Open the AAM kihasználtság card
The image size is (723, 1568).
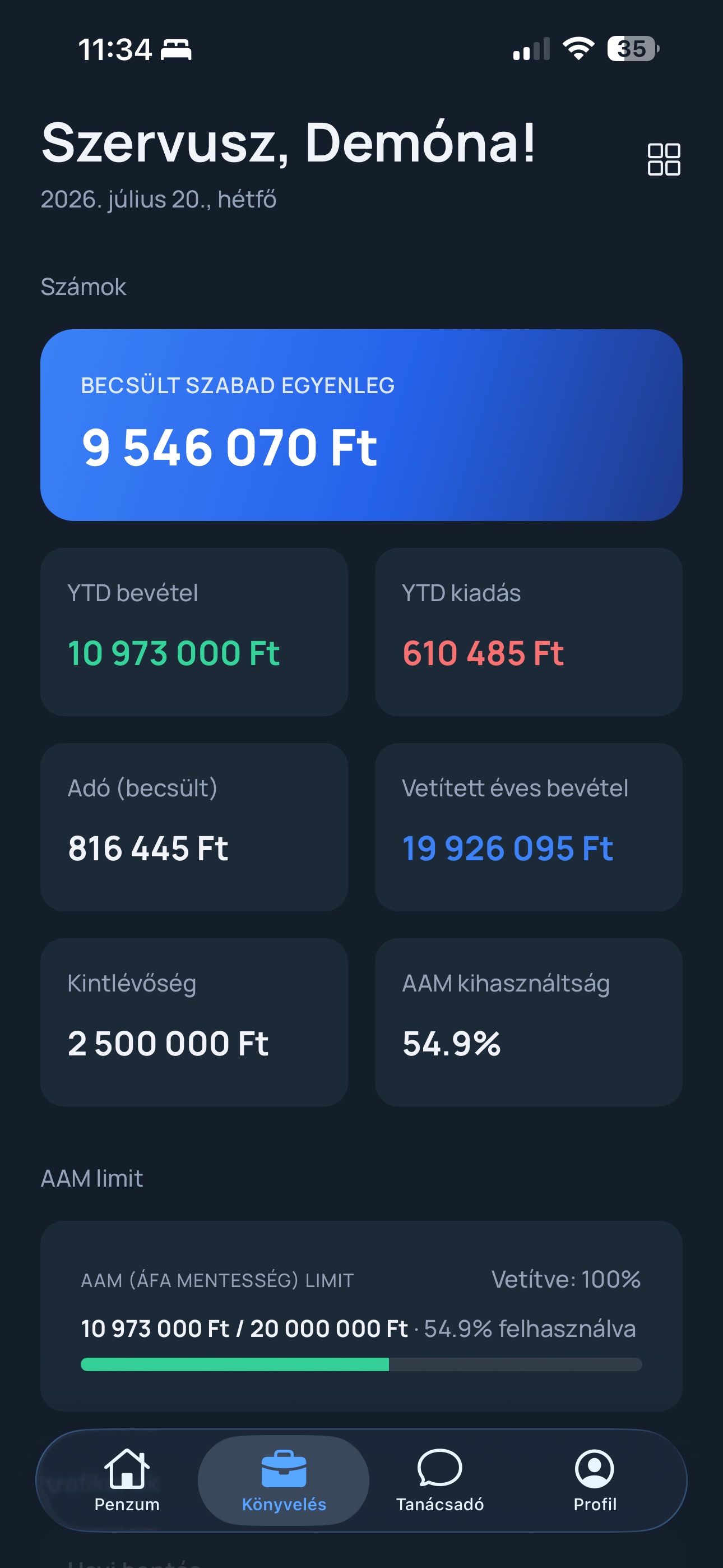point(529,1022)
